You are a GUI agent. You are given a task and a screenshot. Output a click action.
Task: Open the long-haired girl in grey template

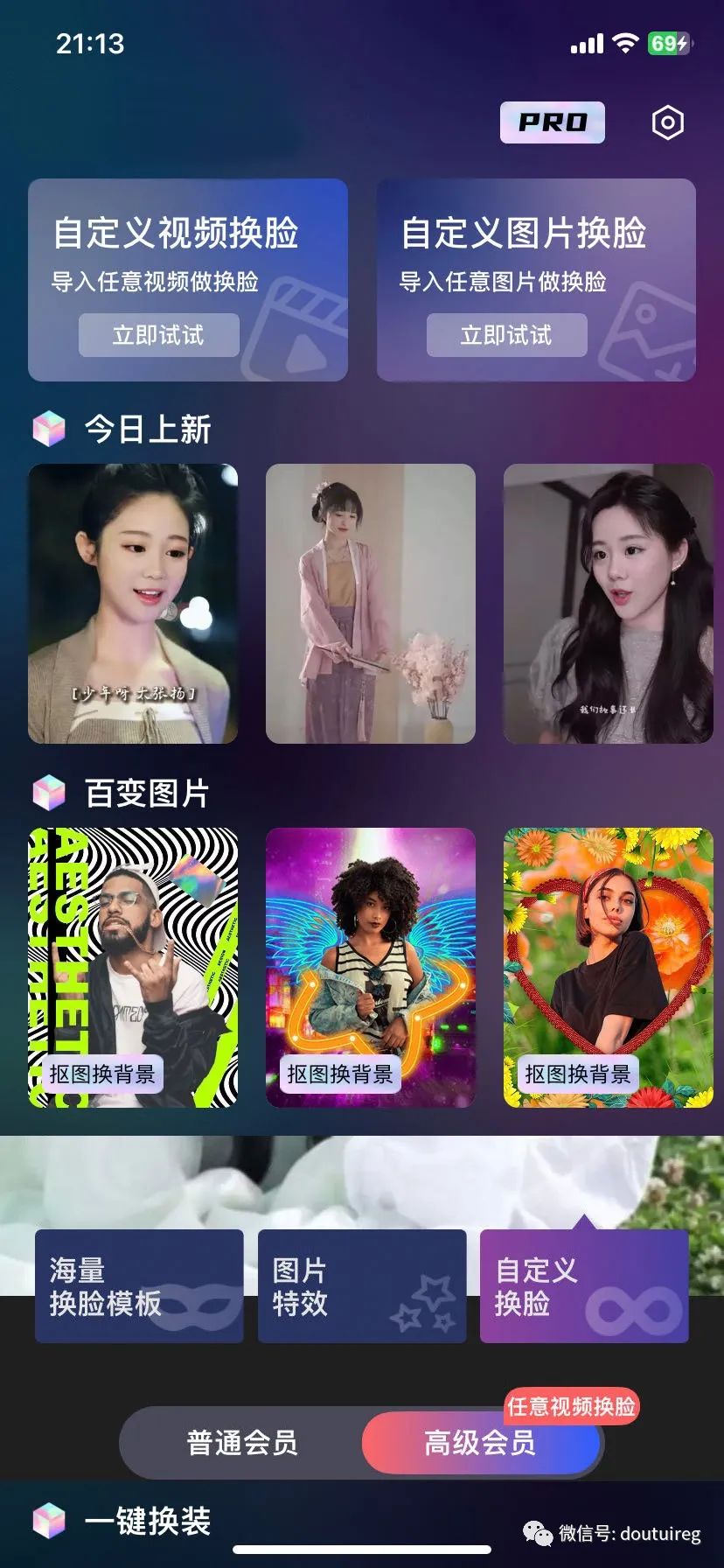point(609,604)
